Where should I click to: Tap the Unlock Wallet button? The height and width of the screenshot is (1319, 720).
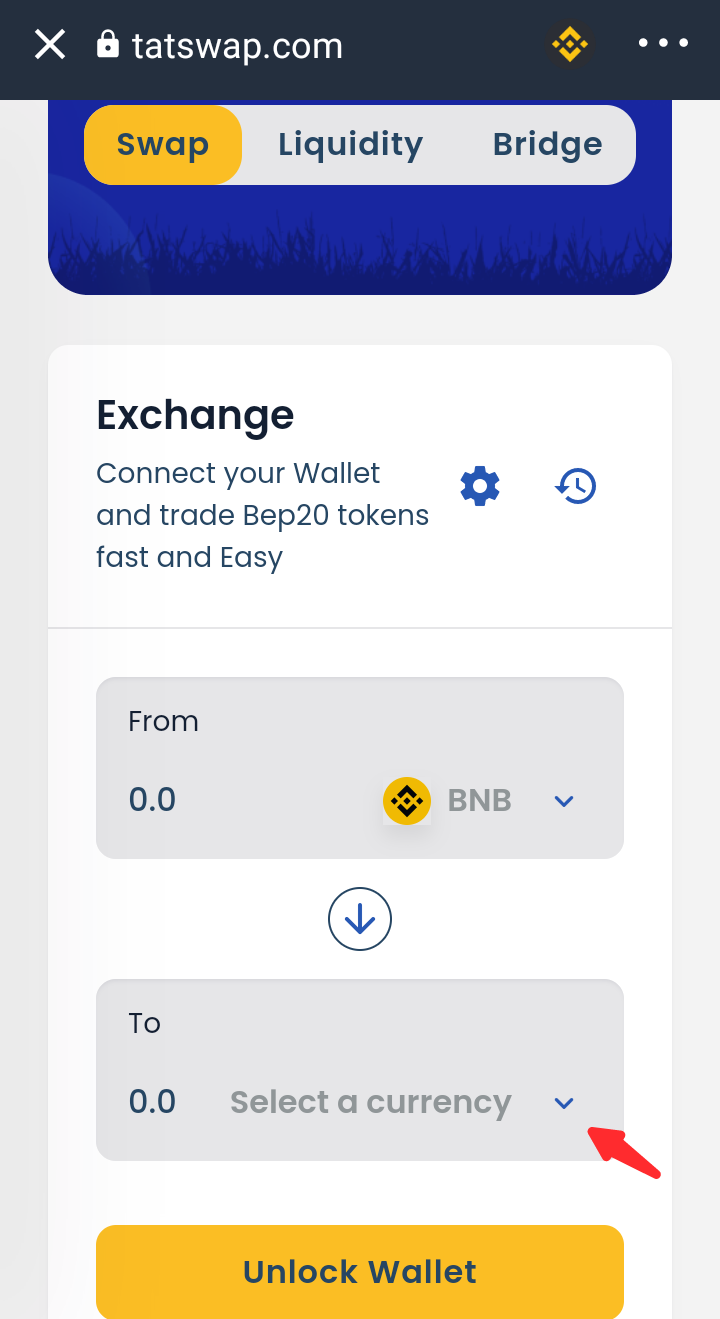click(360, 1272)
